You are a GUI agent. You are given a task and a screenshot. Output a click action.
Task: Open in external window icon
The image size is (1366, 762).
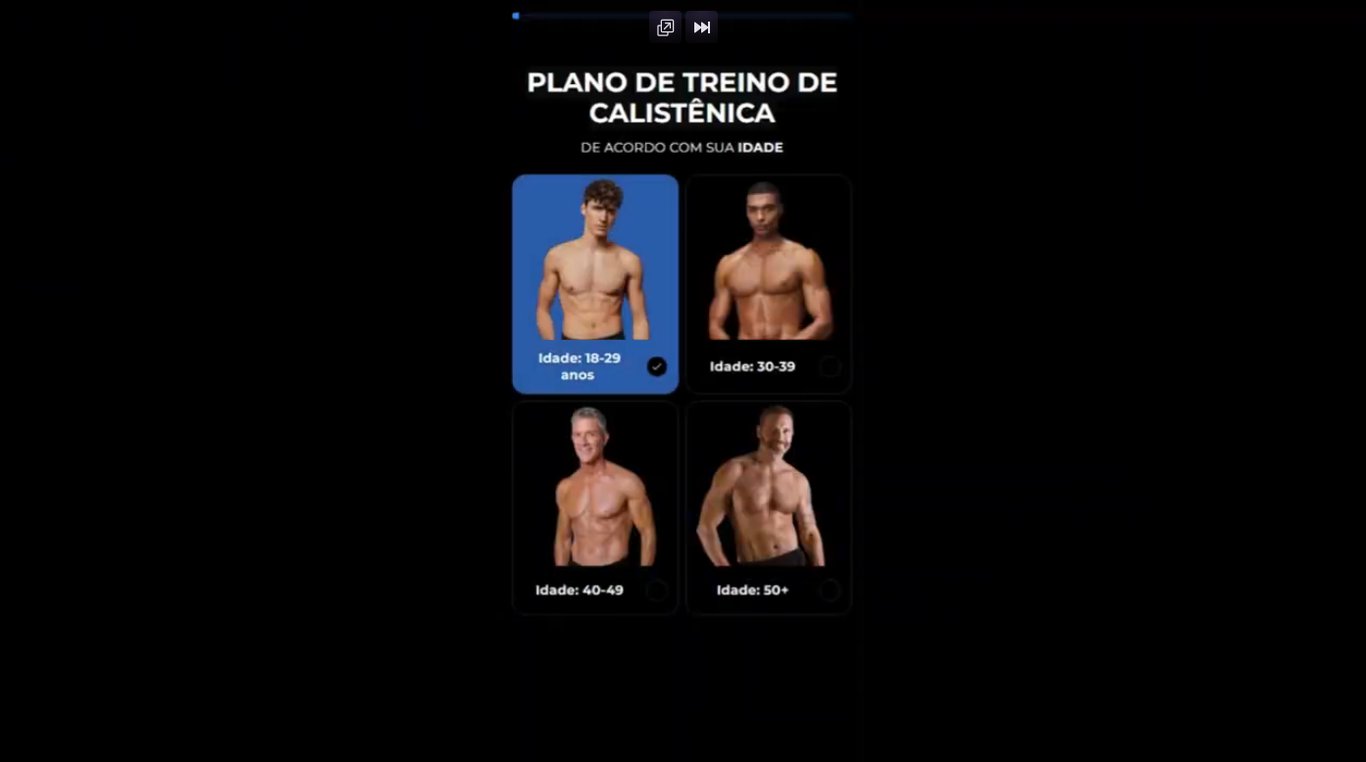tap(665, 27)
